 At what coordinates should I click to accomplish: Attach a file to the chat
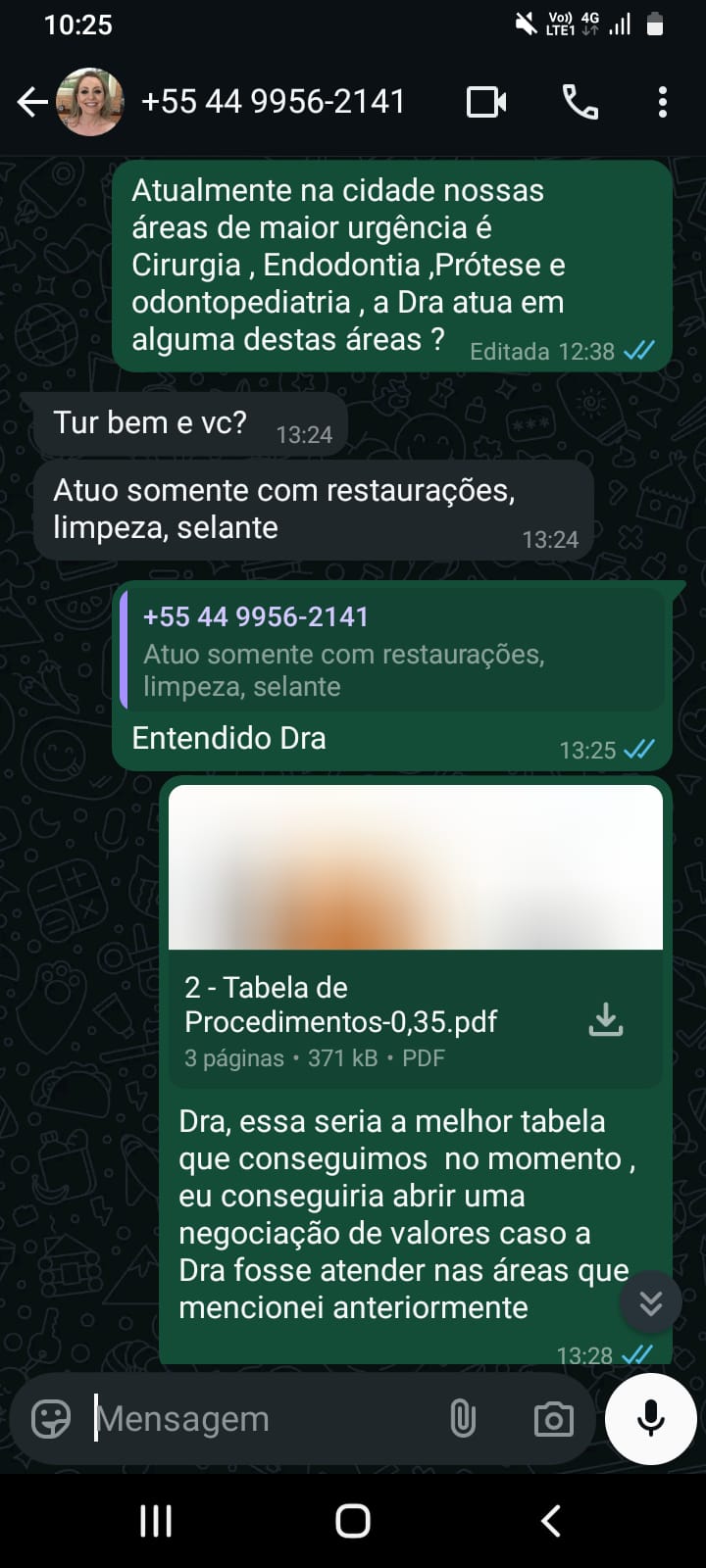pos(462,1419)
